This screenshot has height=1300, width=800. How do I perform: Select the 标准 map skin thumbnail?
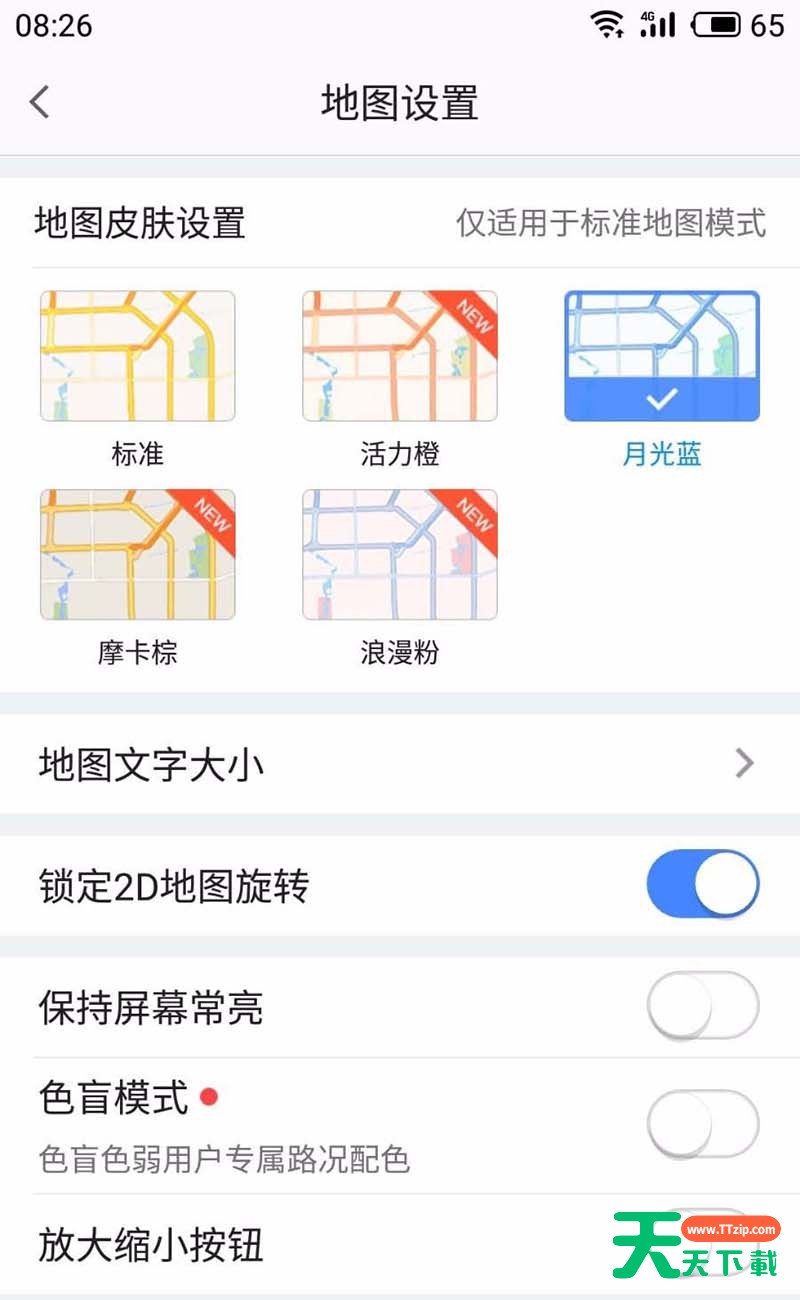(x=137, y=356)
